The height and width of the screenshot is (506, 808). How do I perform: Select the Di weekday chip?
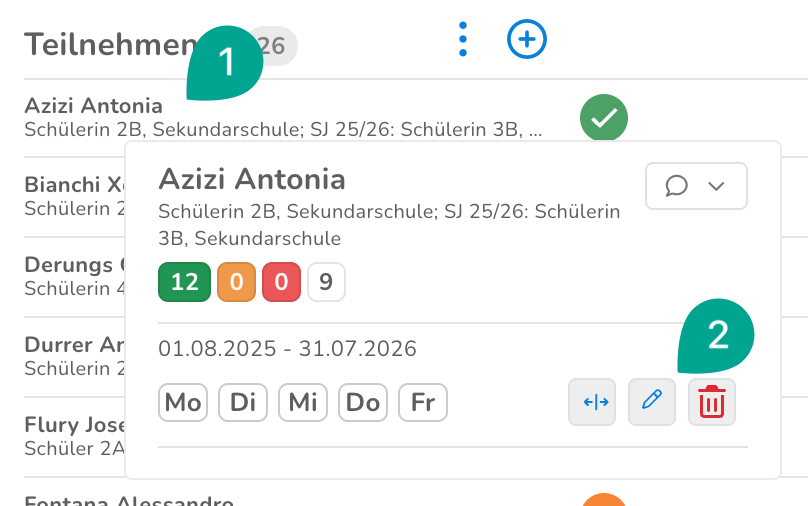tap(243, 402)
